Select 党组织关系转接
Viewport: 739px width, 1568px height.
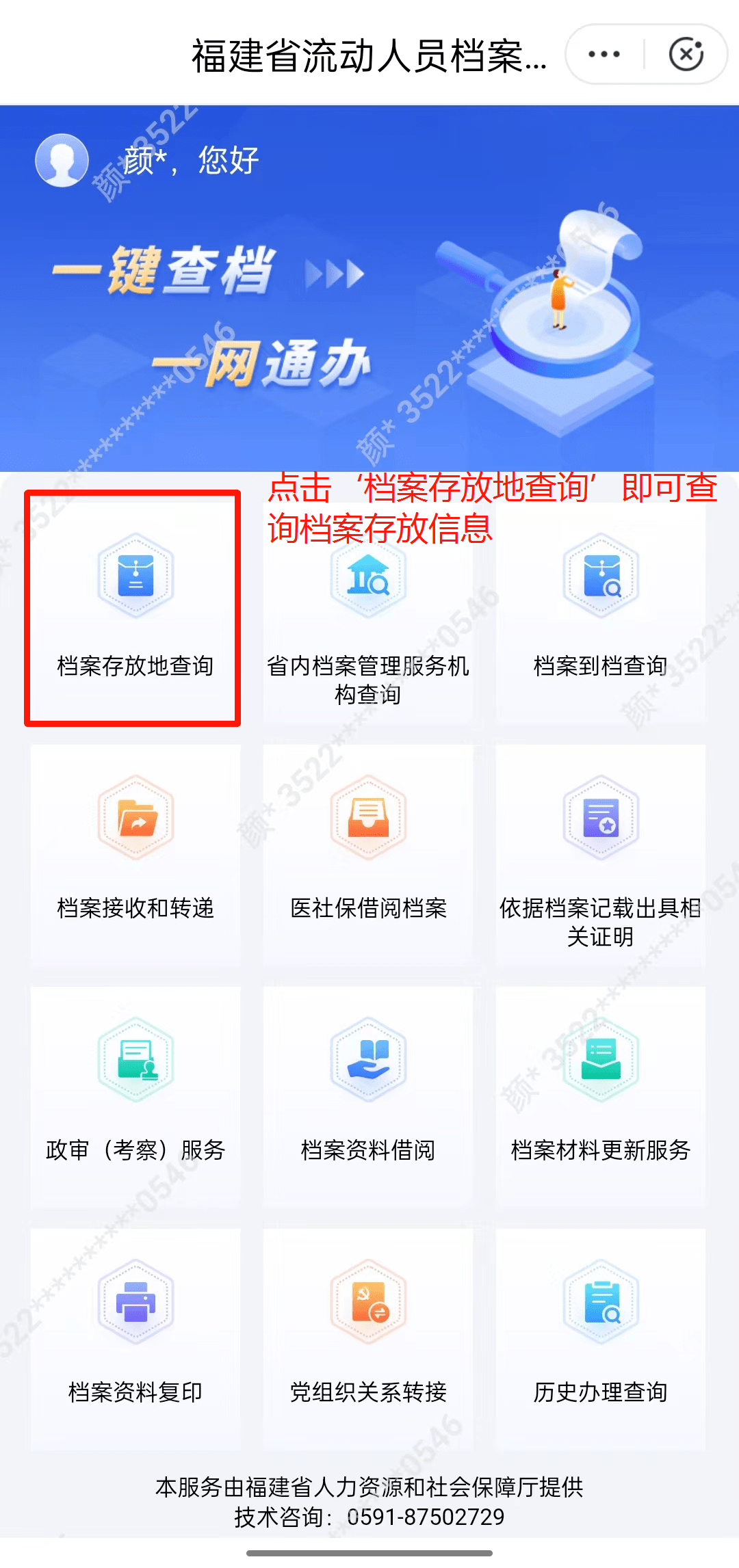pos(368,1337)
